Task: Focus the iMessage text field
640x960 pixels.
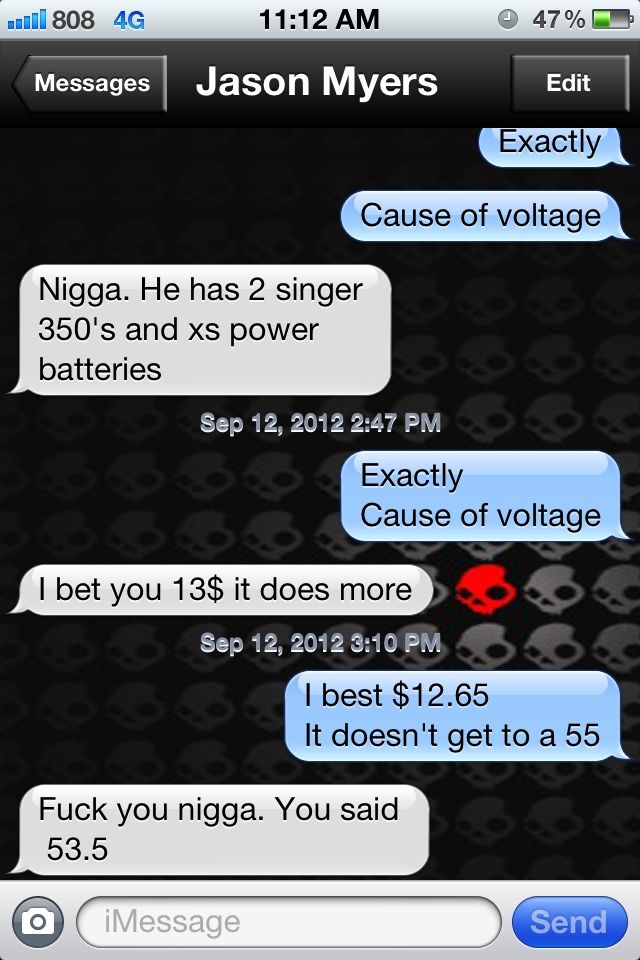Action: coord(288,921)
